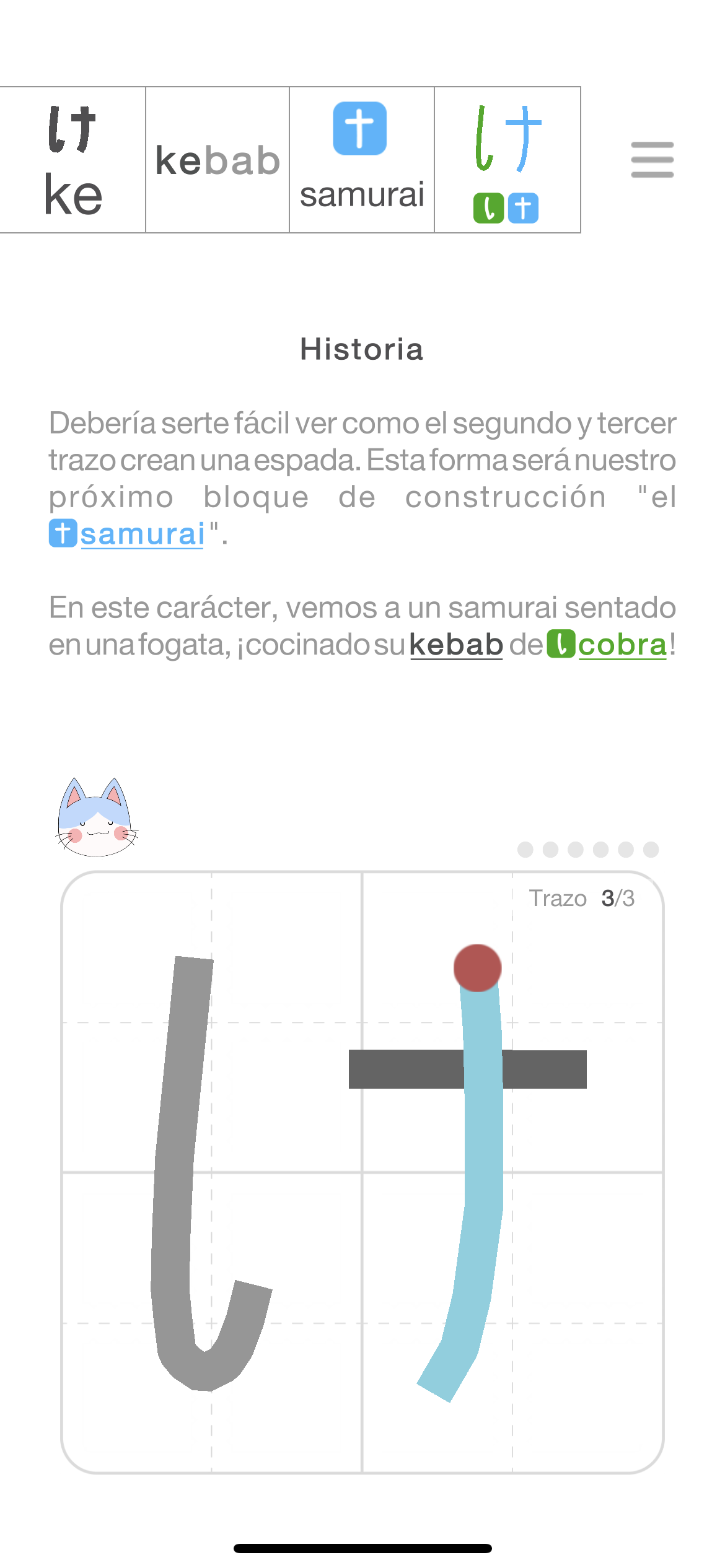This screenshot has width=725, height=1568.
Task: Open the underlined samurai link in the story
Action: click(141, 534)
